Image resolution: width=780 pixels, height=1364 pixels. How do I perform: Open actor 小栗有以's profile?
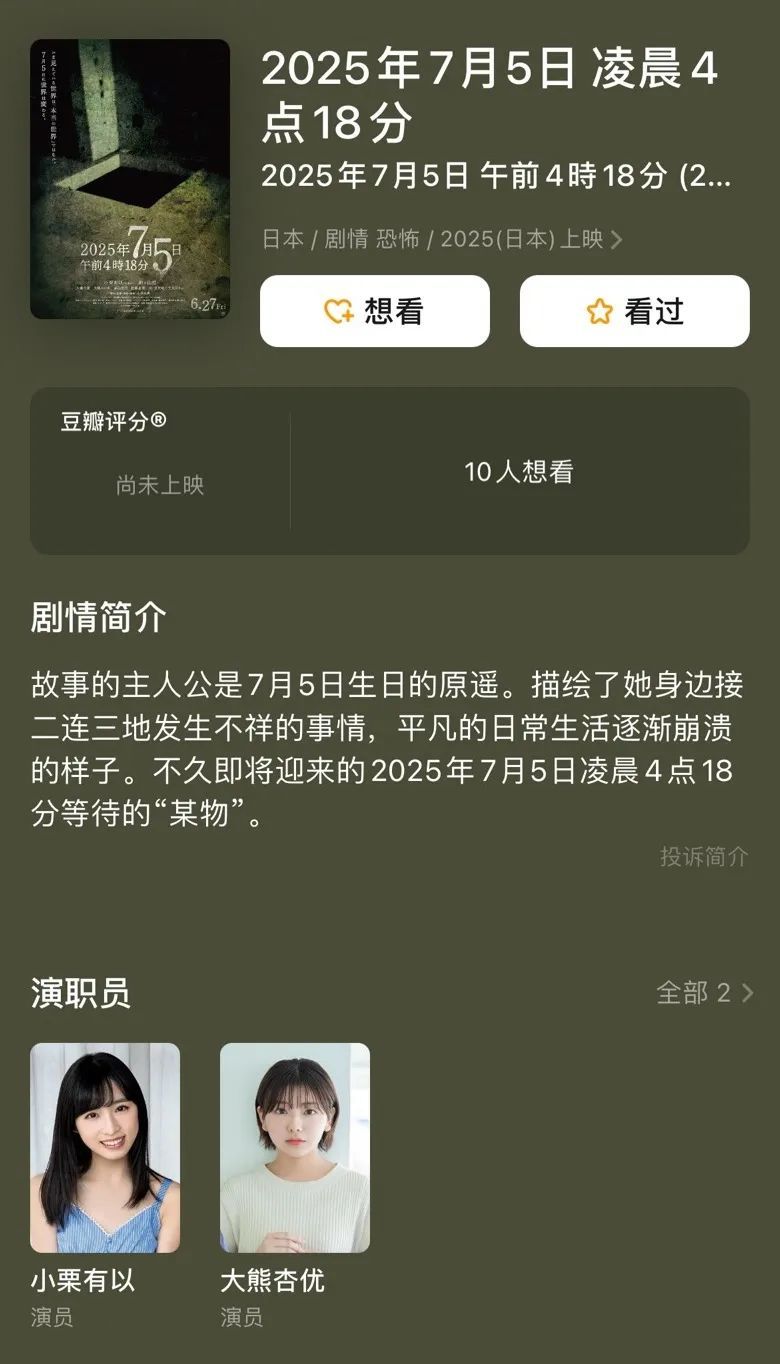105,1148
